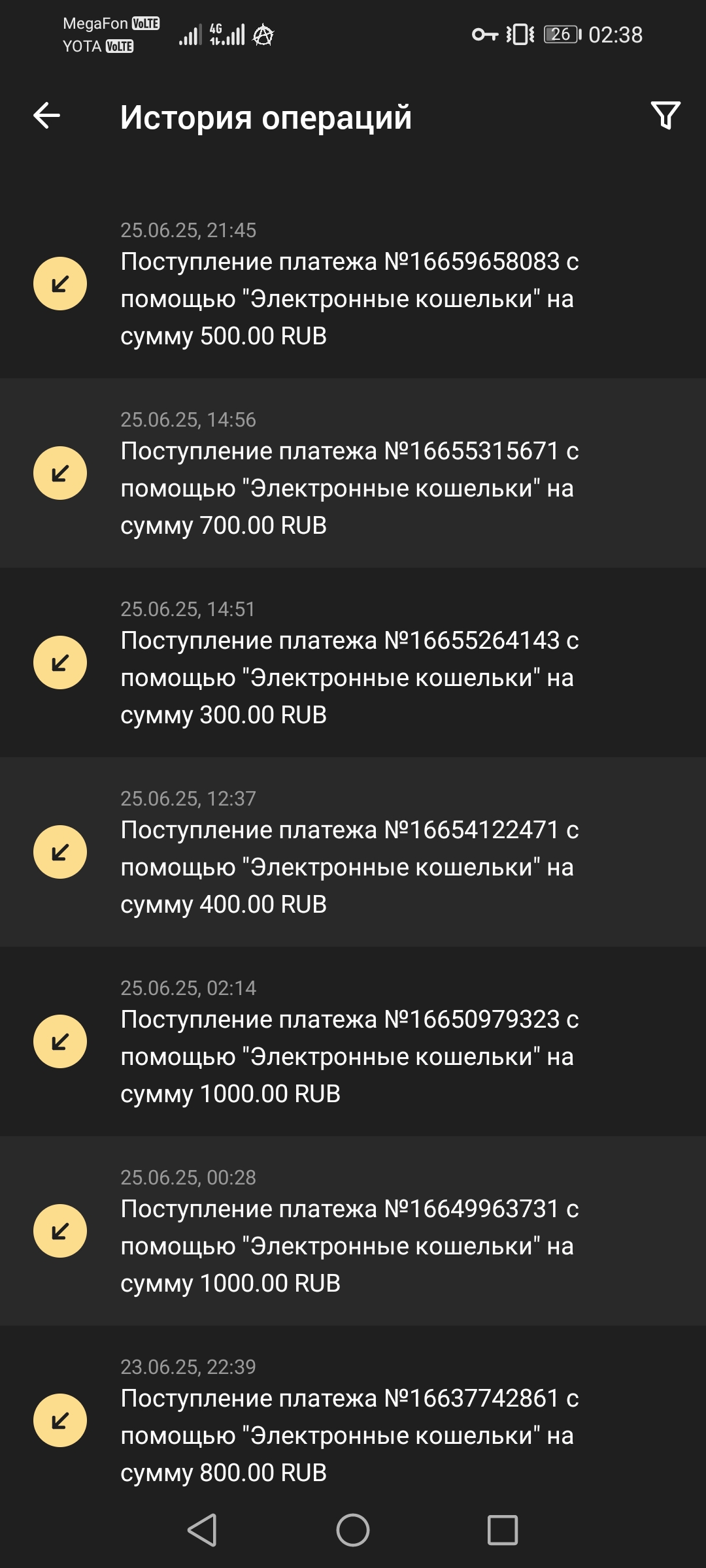The image size is (706, 1568).
Task: Open the system recent apps button
Action: coord(503,1530)
